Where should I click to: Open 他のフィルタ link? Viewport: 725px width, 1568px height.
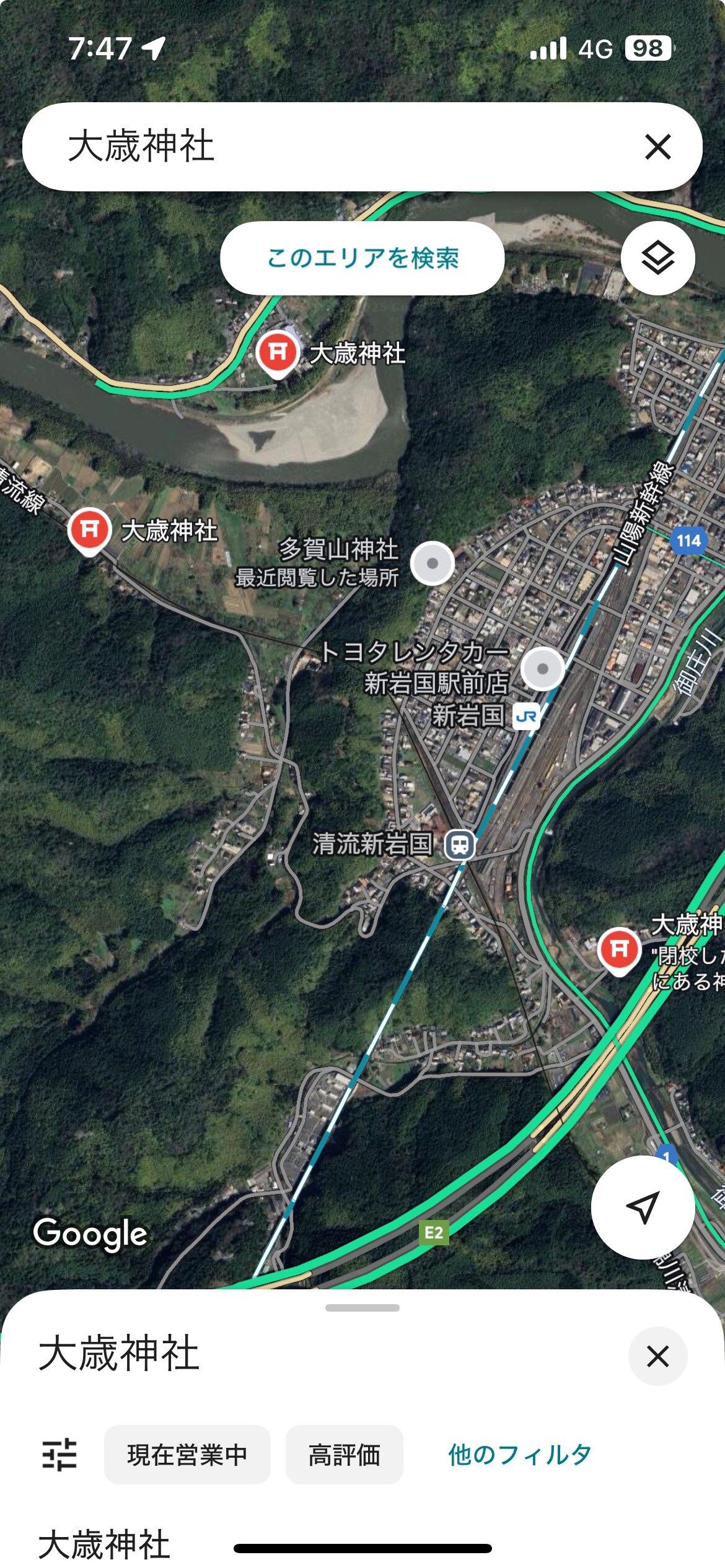point(519,1455)
